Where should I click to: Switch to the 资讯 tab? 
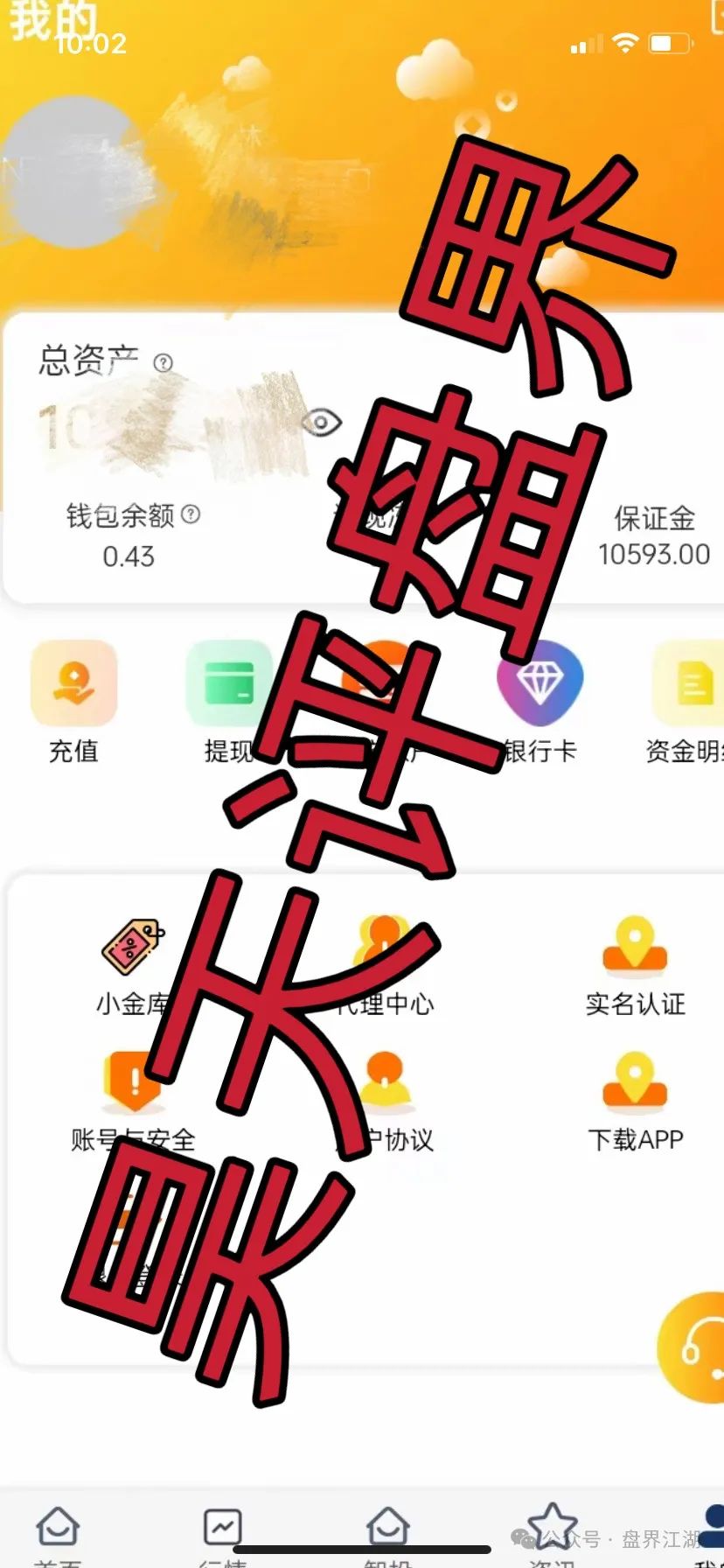click(551, 1533)
